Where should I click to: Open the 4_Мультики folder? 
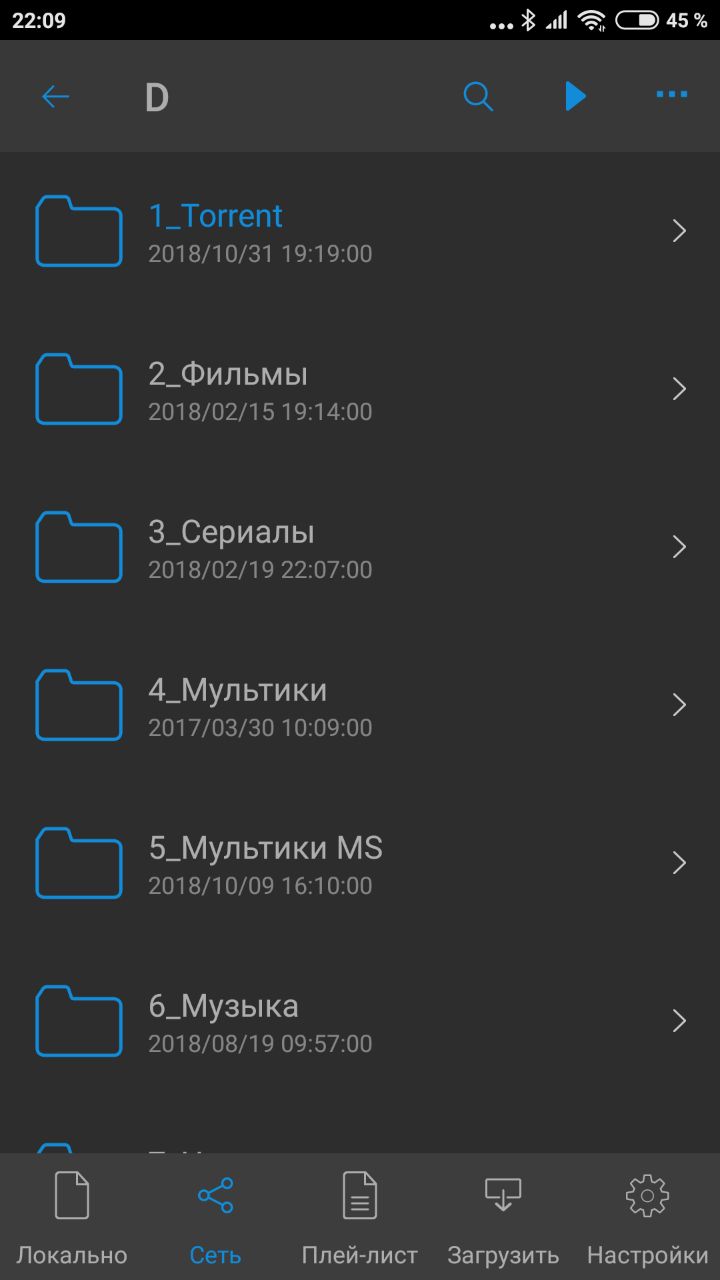tap(360, 705)
